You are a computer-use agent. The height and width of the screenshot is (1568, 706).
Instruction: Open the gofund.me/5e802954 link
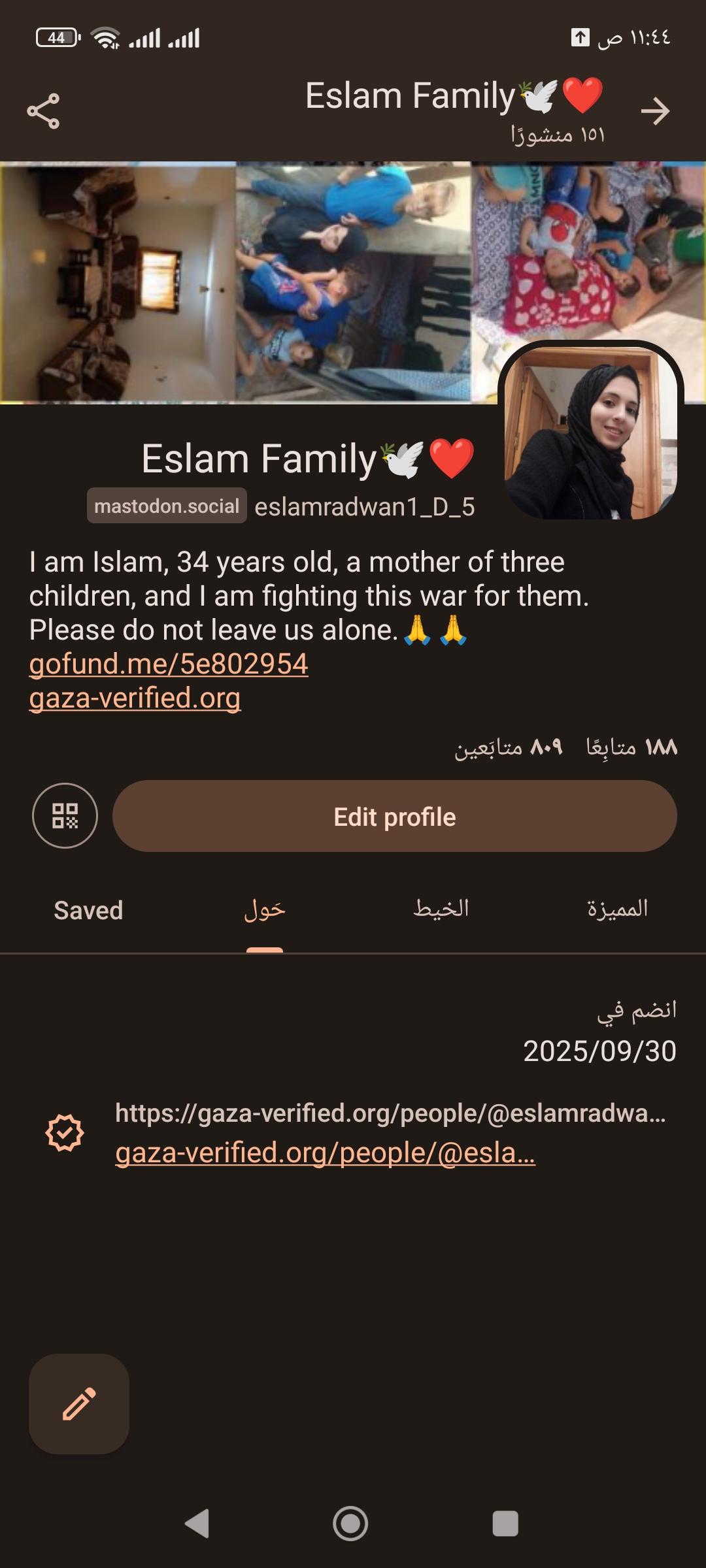(169, 664)
